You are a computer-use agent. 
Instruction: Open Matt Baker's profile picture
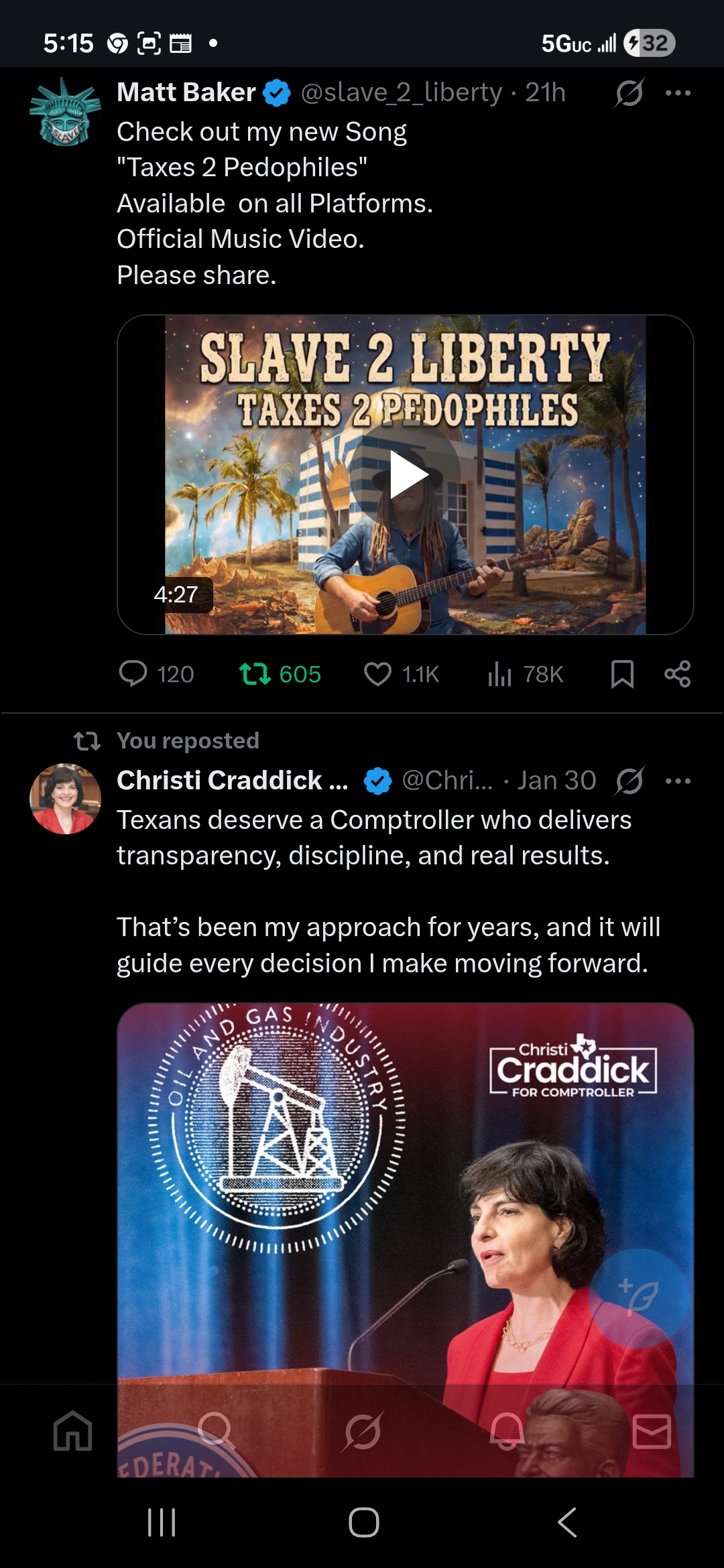tap(65, 113)
